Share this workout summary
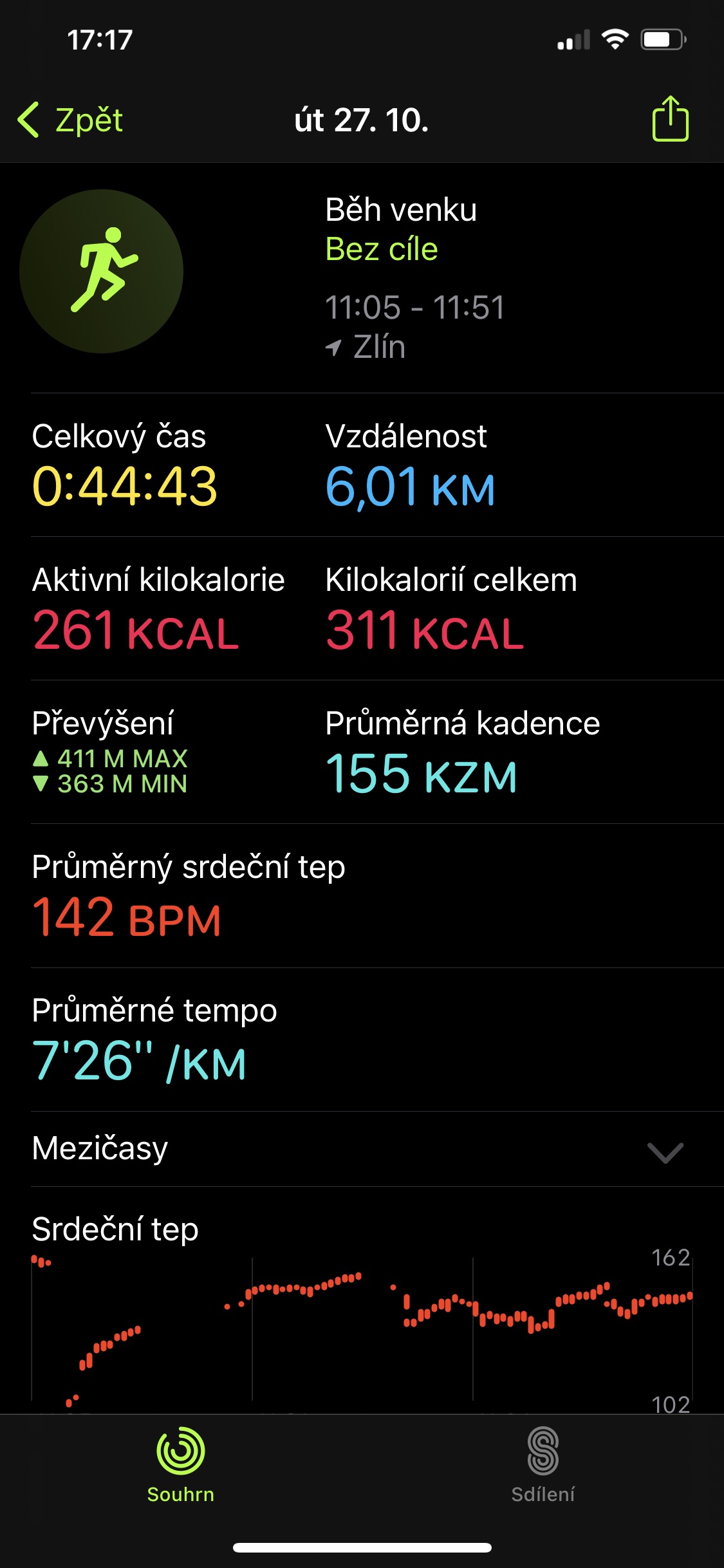Viewport: 724px width, 1568px height. click(670, 118)
